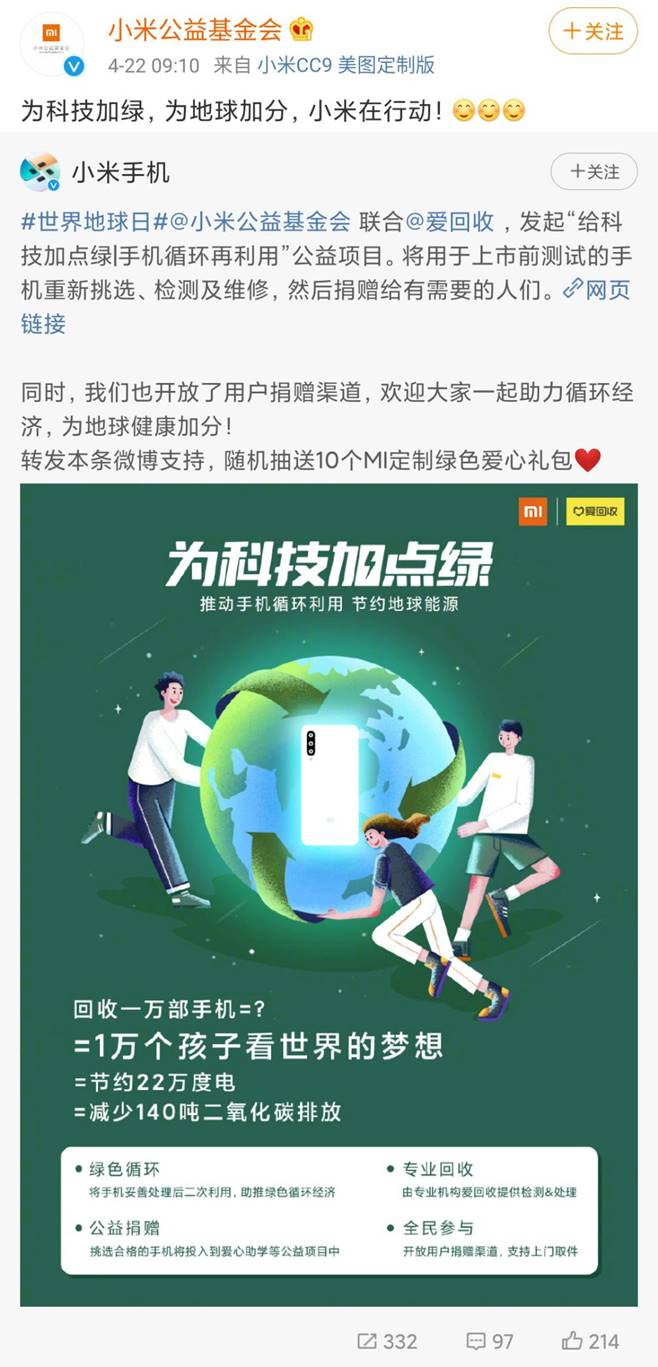Viewport: 658px width, 1367px height.
Task: Follow 小米手机 with the gray 关注 button
Action: click(593, 172)
